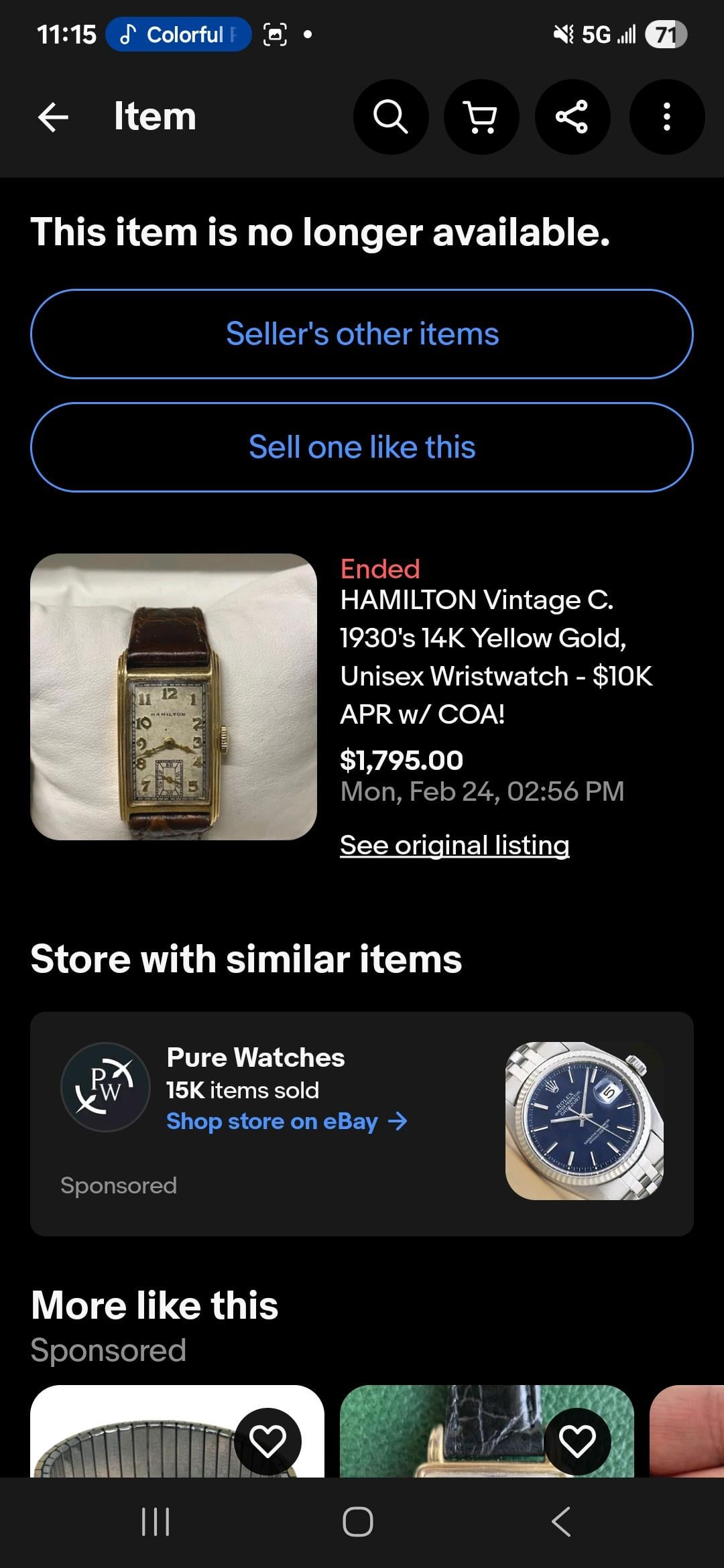This screenshot has width=724, height=1568.
Task: Favorite the second item with black strap
Action: (577, 1441)
